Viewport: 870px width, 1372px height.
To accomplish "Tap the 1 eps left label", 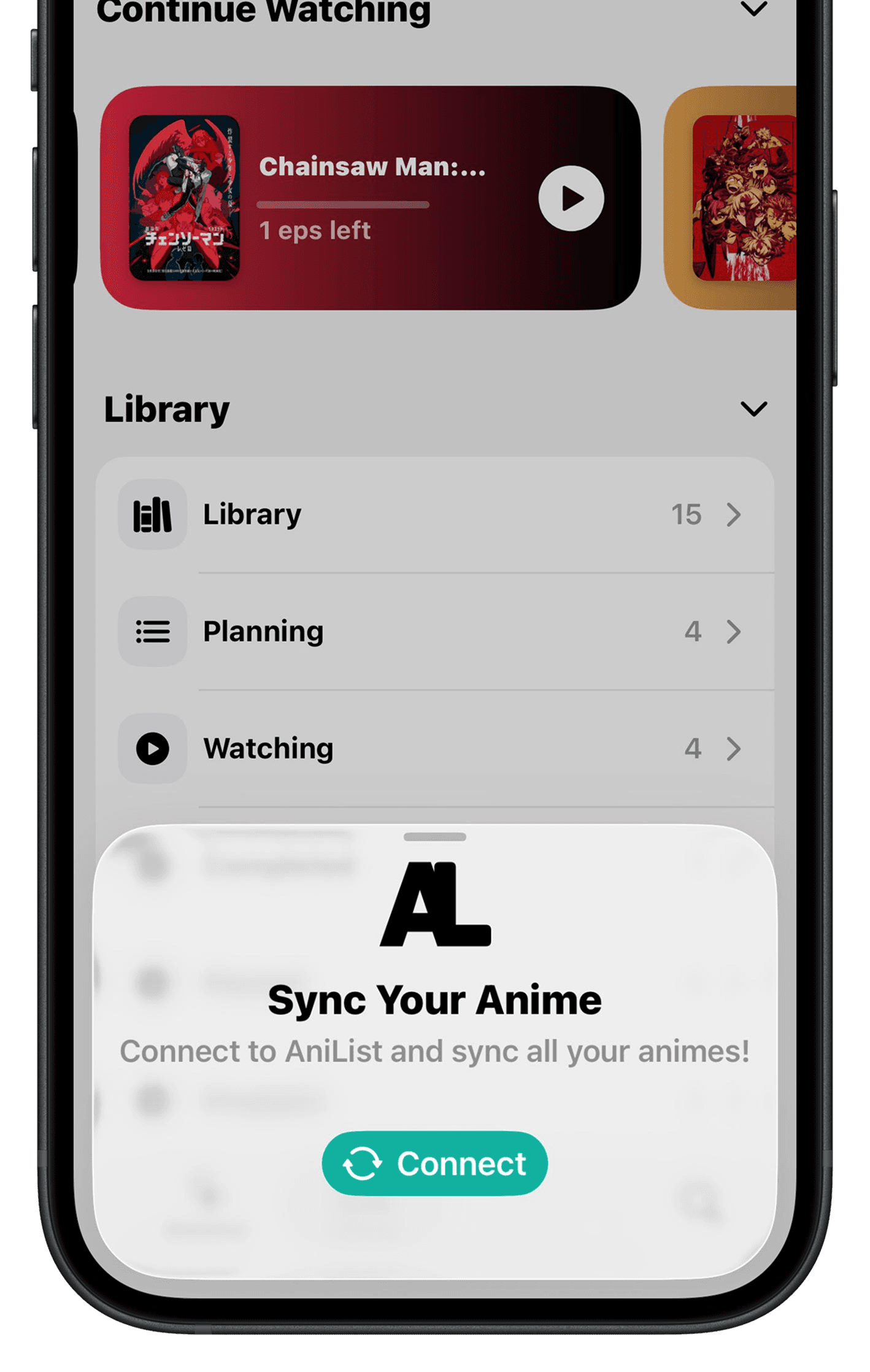I will click(x=314, y=231).
